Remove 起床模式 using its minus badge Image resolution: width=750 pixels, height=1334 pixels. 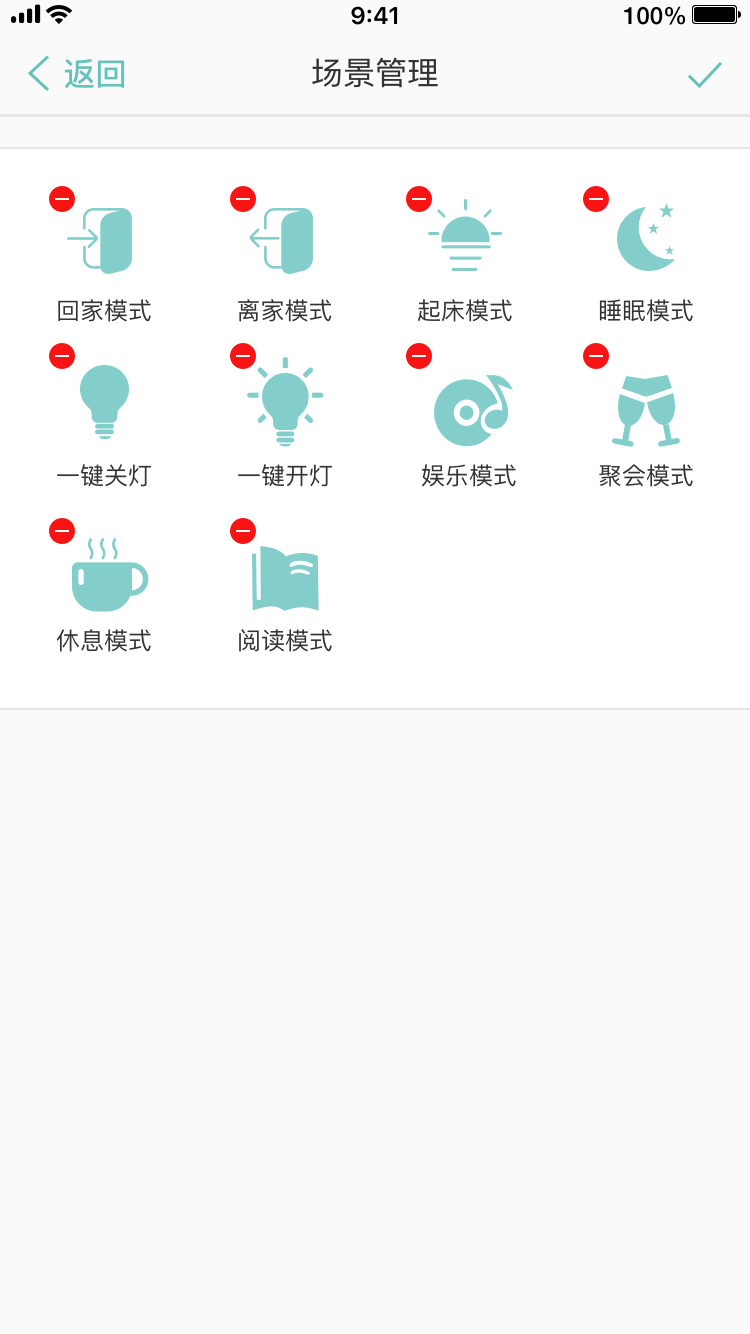coord(419,199)
